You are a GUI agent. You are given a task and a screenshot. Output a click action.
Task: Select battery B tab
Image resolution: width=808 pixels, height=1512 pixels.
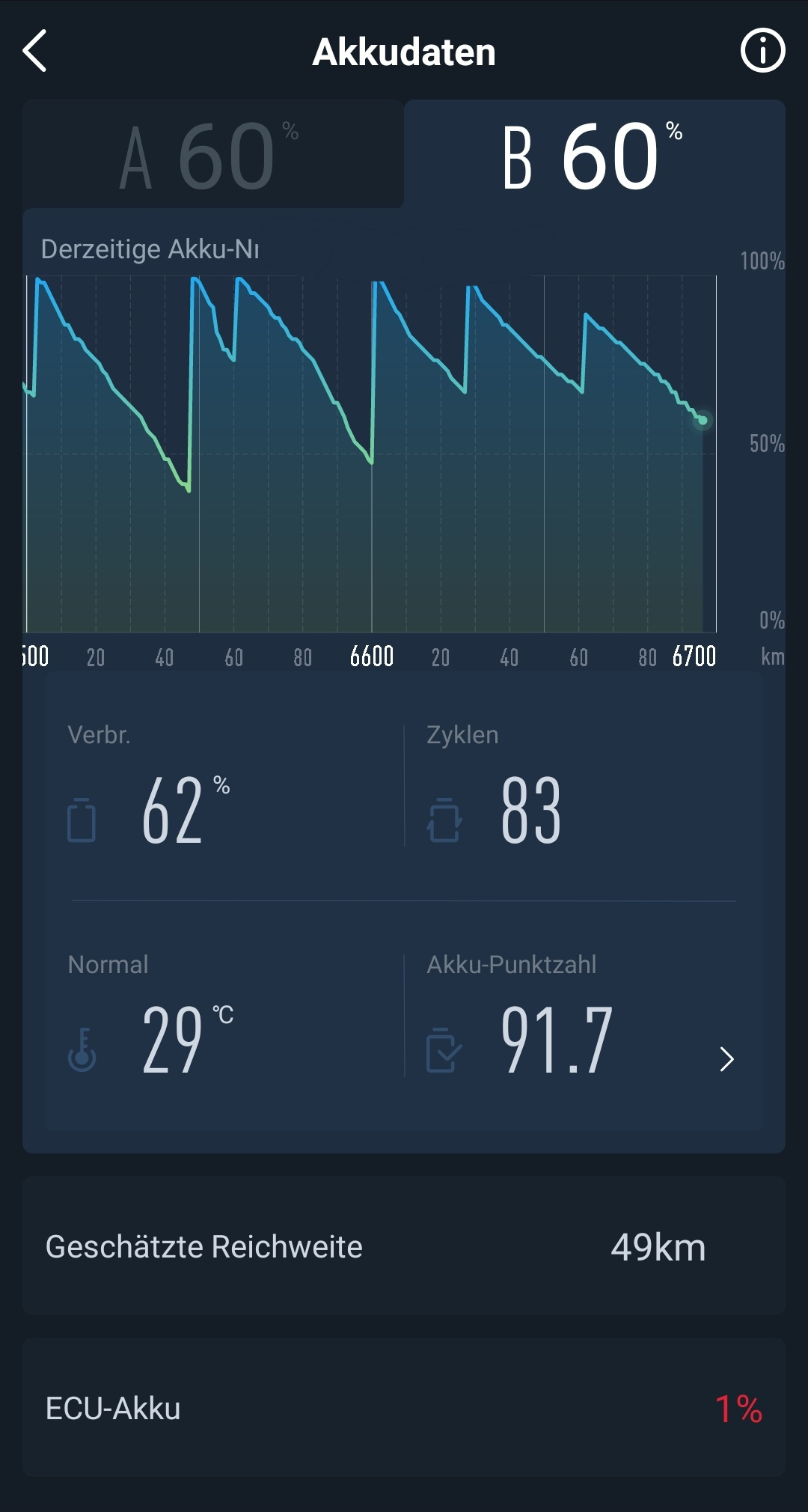pyautogui.click(x=594, y=156)
